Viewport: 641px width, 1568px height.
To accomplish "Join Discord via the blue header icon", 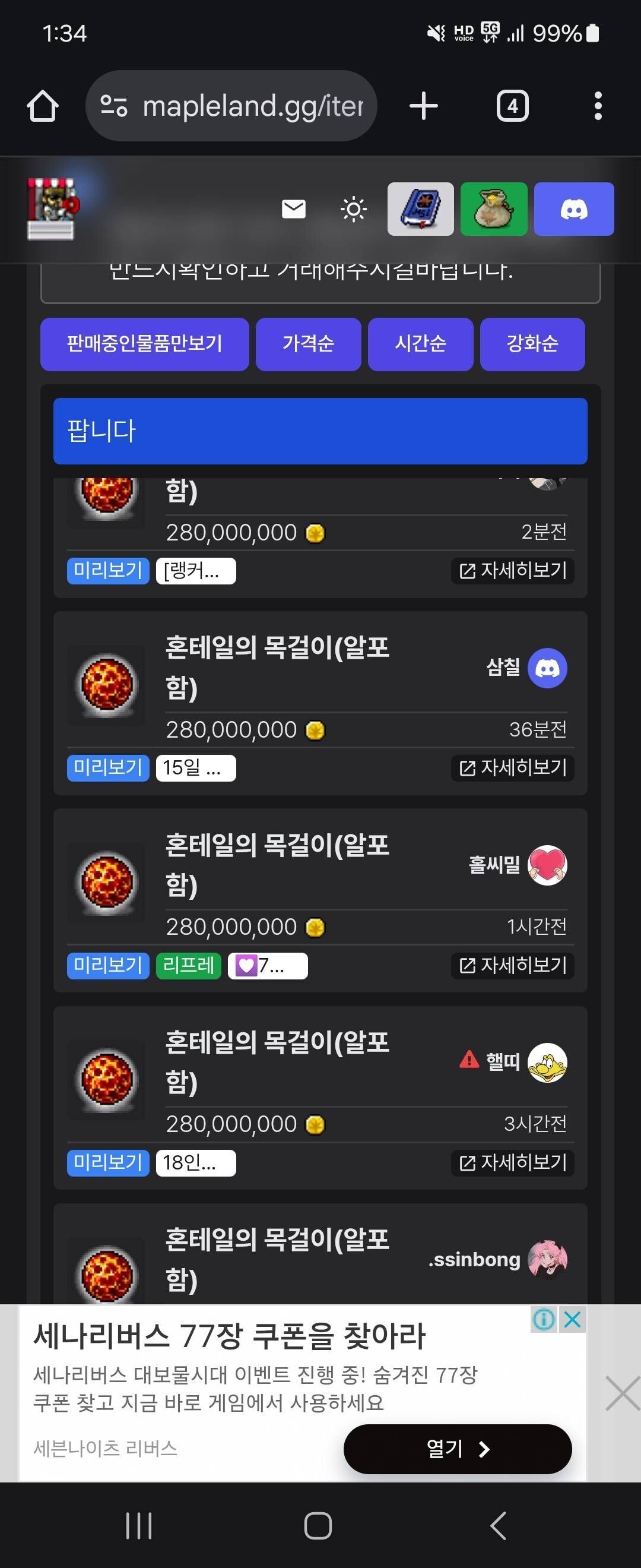I will (572, 209).
